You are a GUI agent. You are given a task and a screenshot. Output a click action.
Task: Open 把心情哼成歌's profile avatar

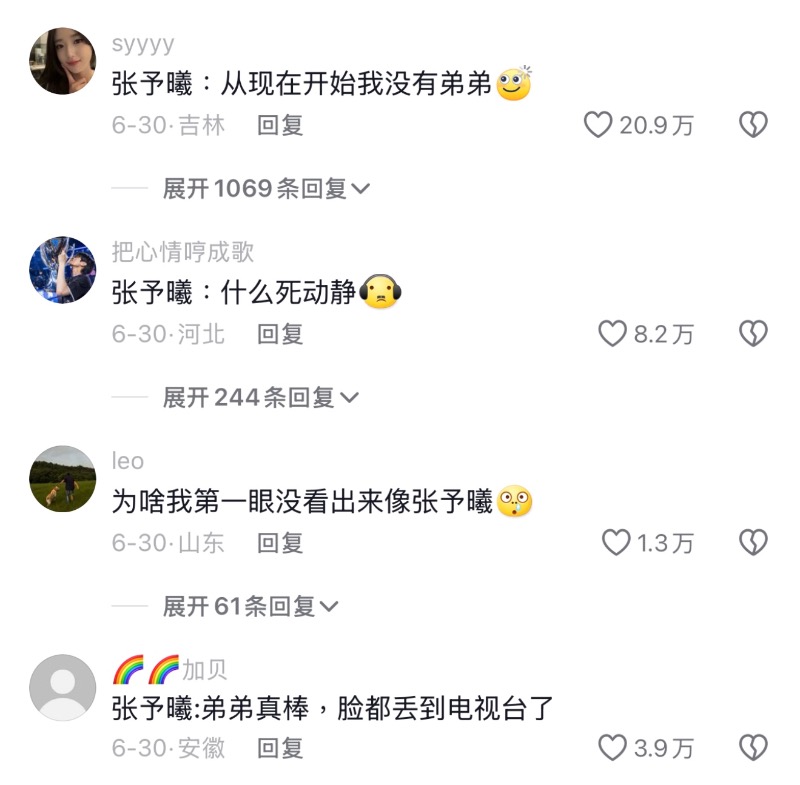63,270
